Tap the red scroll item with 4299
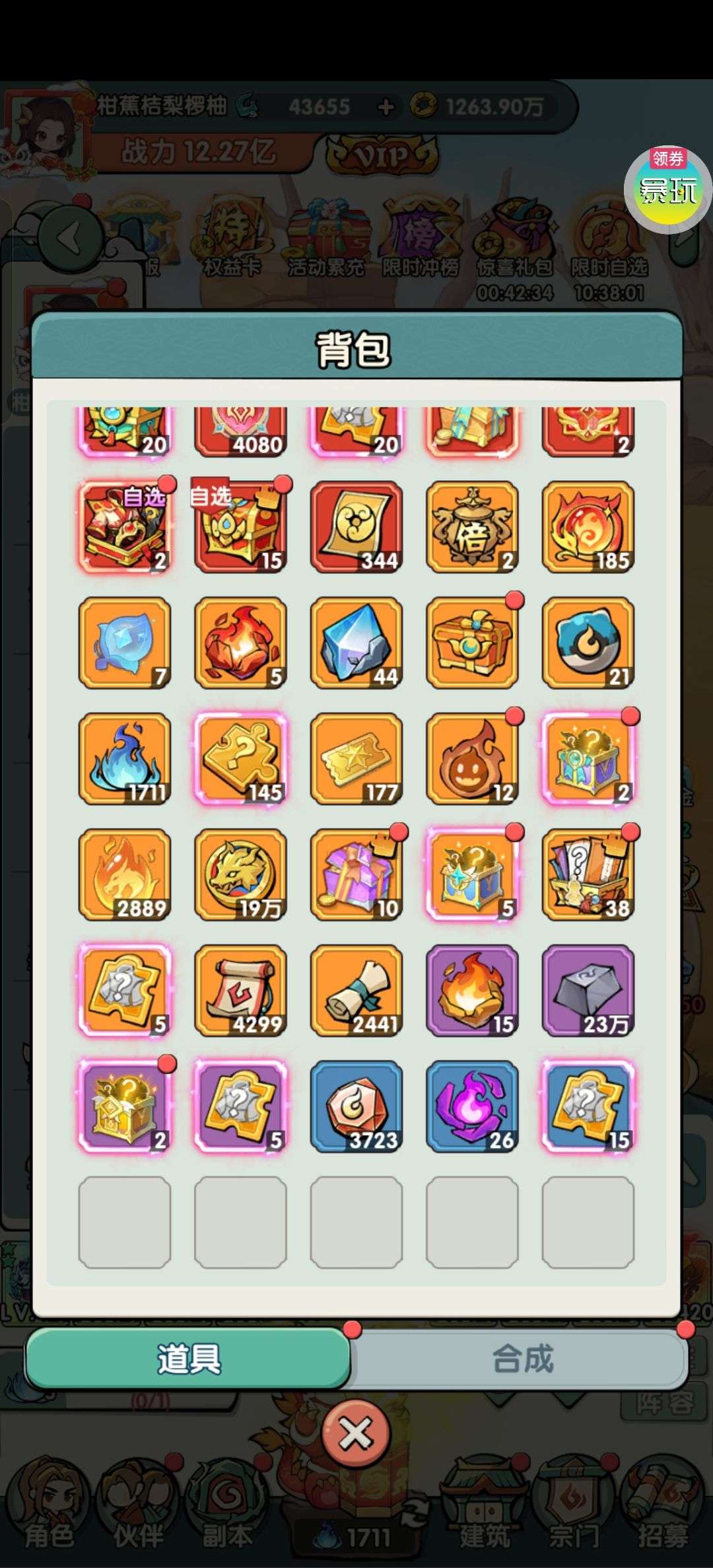This screenshot has height=1568, width=713. pyautogui.click(x=240, y=990)
